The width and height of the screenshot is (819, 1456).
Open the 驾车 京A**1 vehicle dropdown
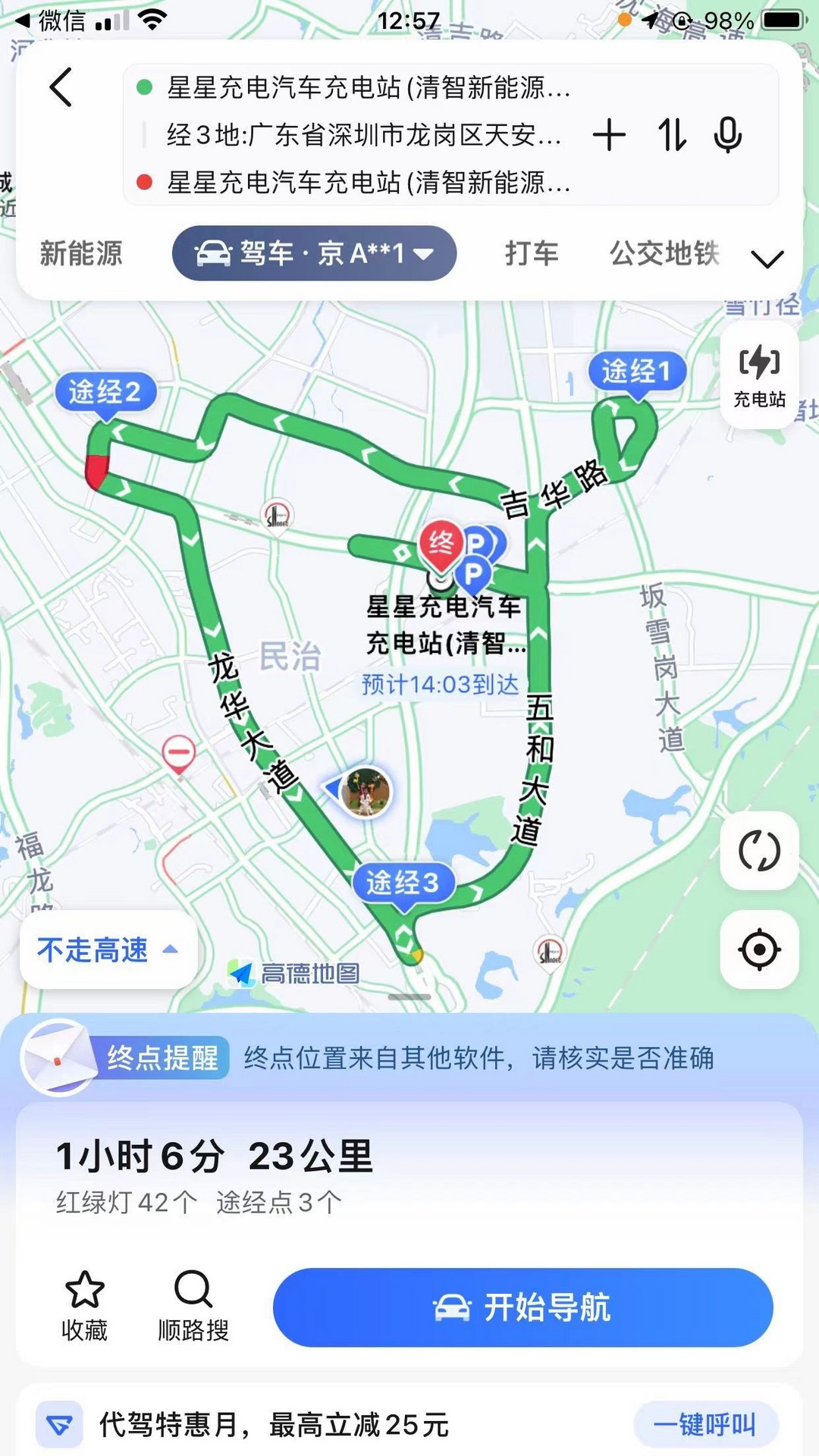314,253
